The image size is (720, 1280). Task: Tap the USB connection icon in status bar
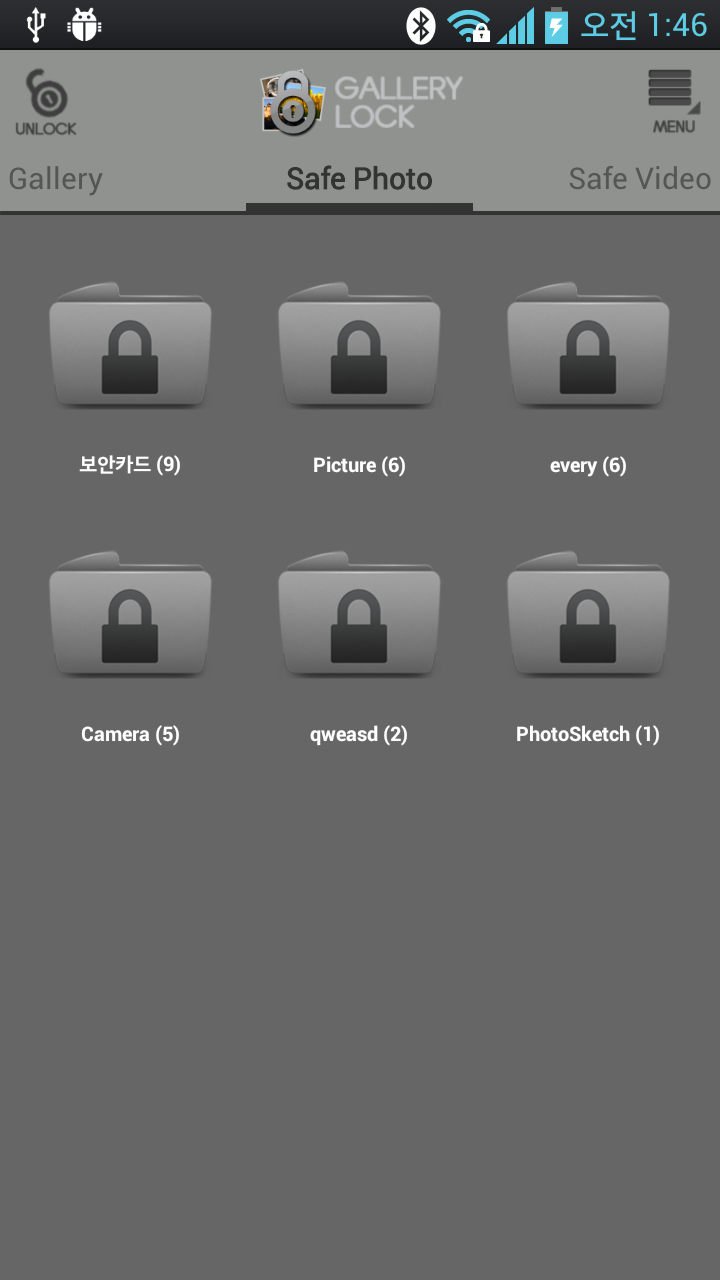coord(38,25)
